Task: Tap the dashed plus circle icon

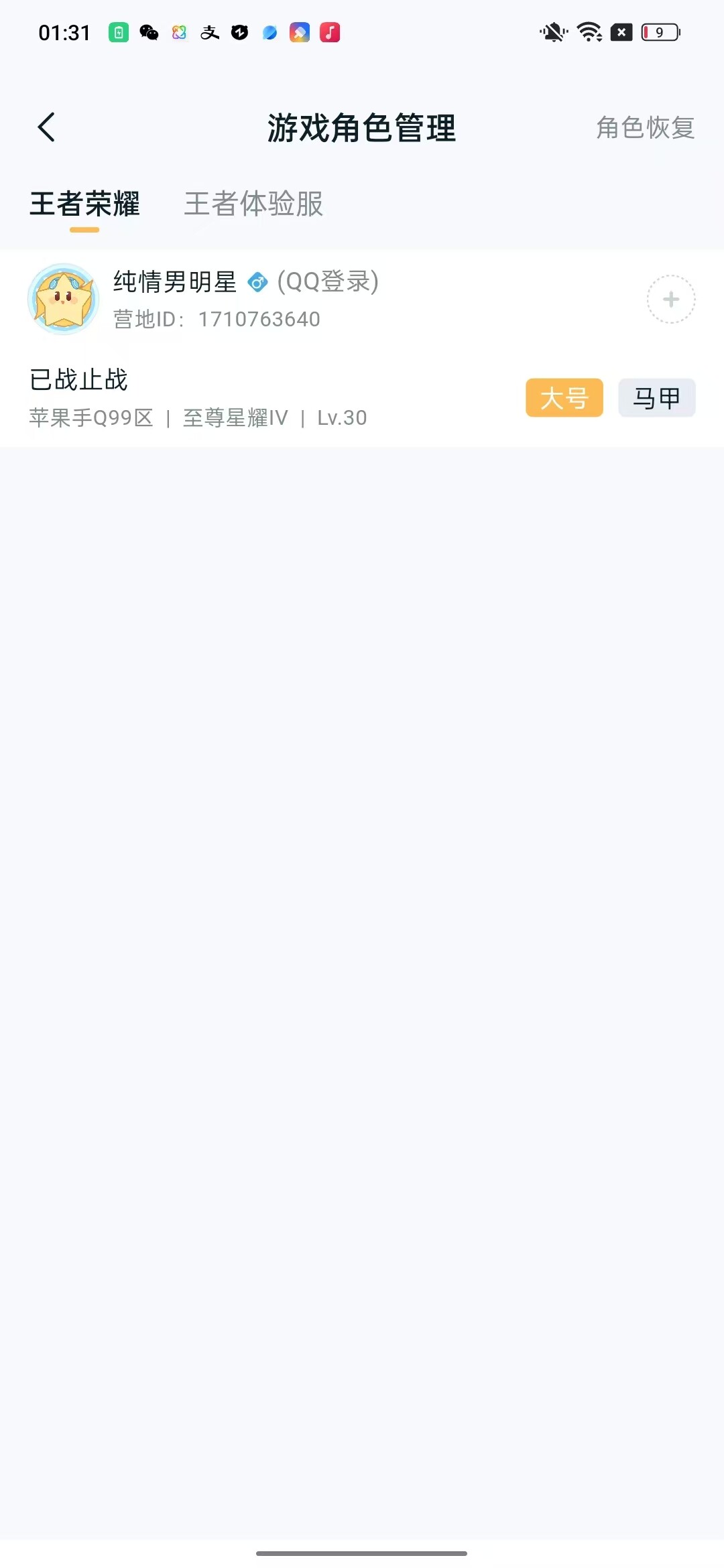Action: click(x=670, y=300)
